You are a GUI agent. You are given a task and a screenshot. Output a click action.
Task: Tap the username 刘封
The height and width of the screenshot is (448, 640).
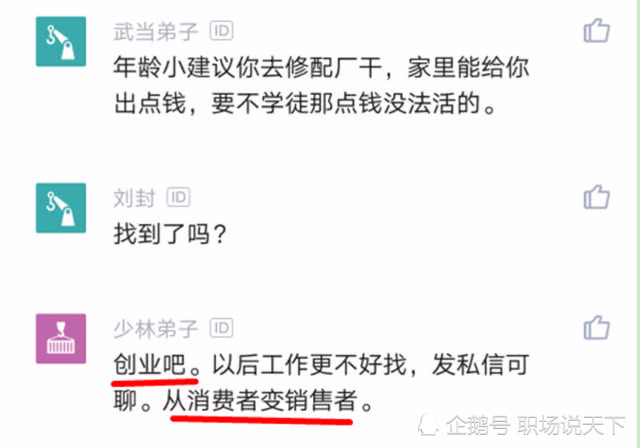pos(134,198)
